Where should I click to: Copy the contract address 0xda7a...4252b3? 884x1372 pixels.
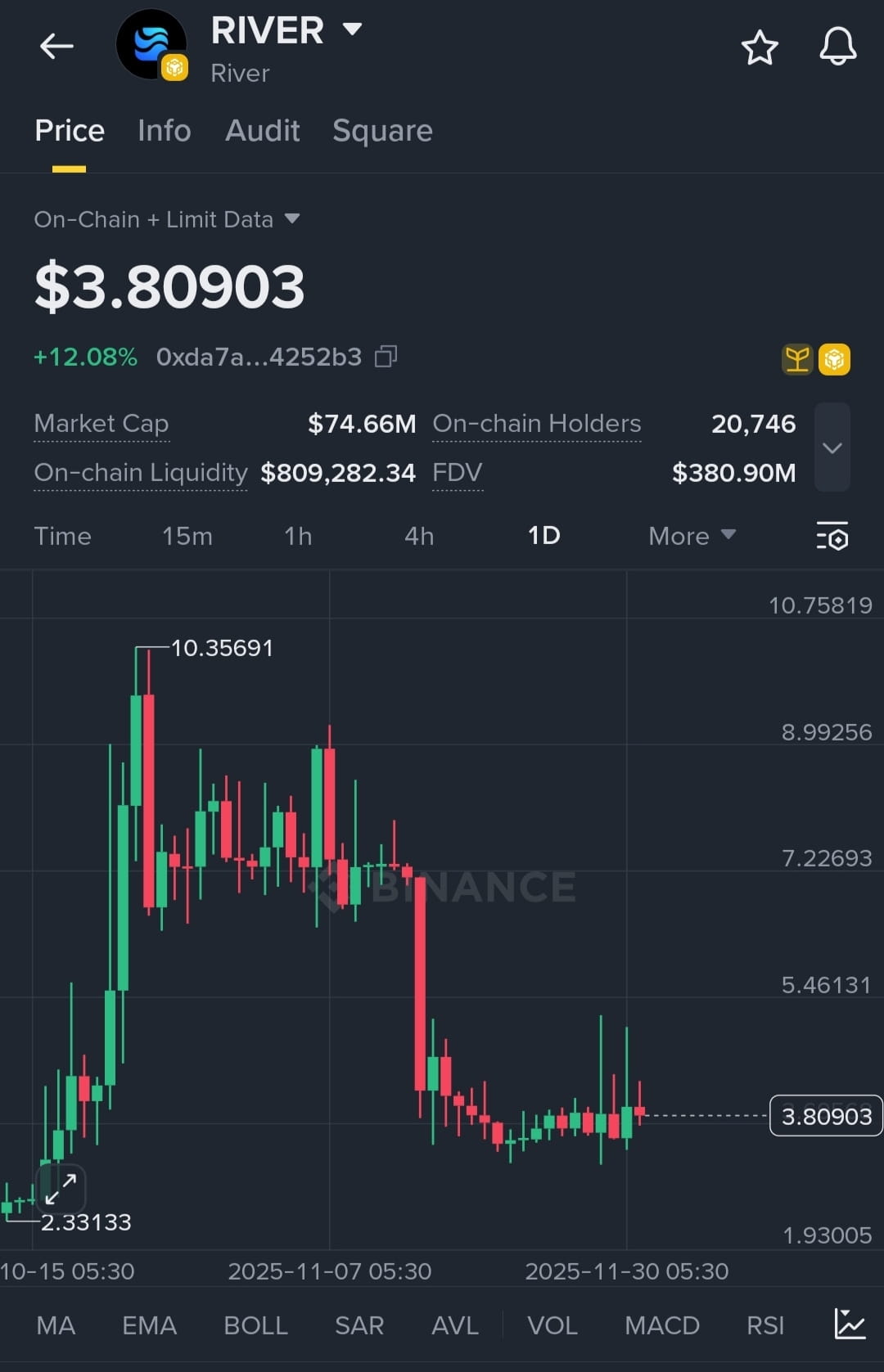pos(386,357)
